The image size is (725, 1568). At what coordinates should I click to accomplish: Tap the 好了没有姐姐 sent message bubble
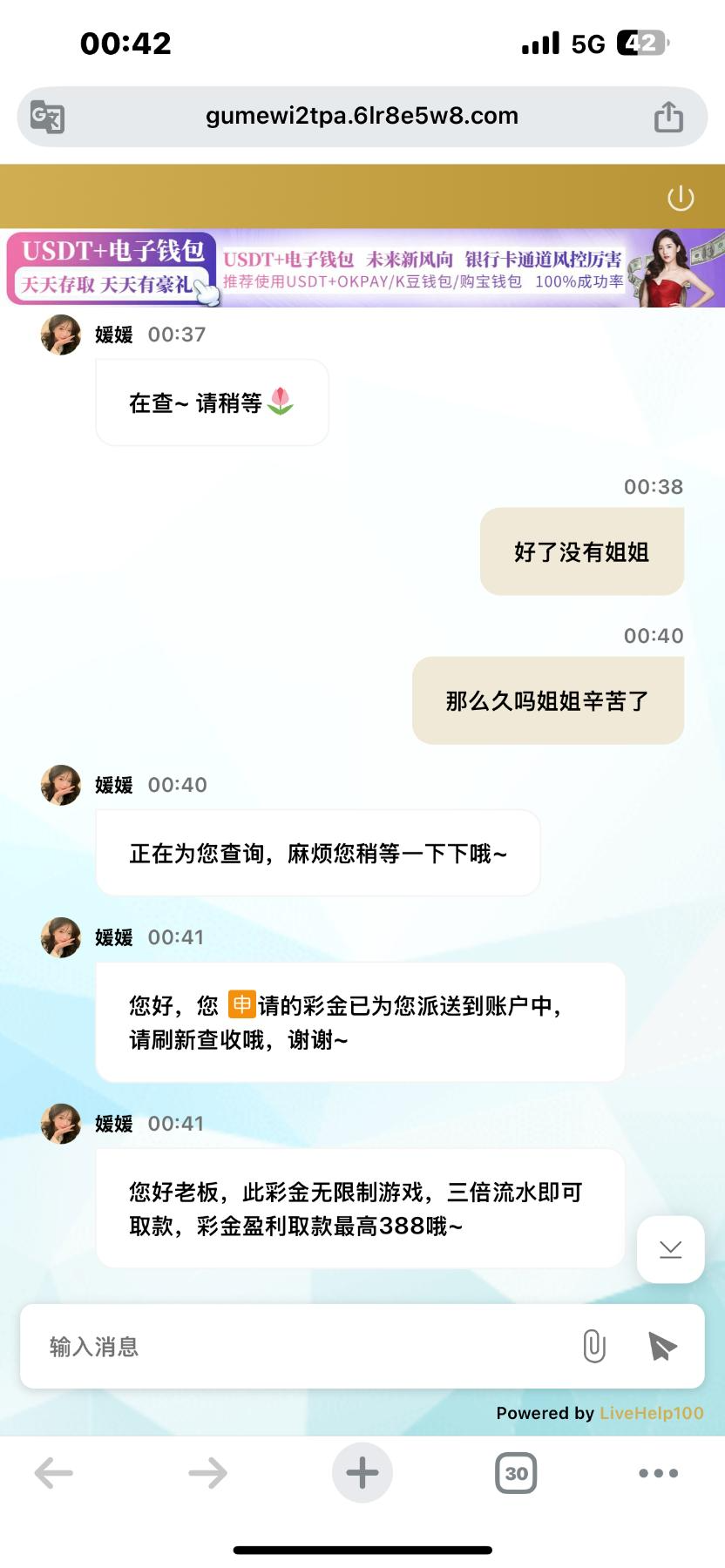580,552
